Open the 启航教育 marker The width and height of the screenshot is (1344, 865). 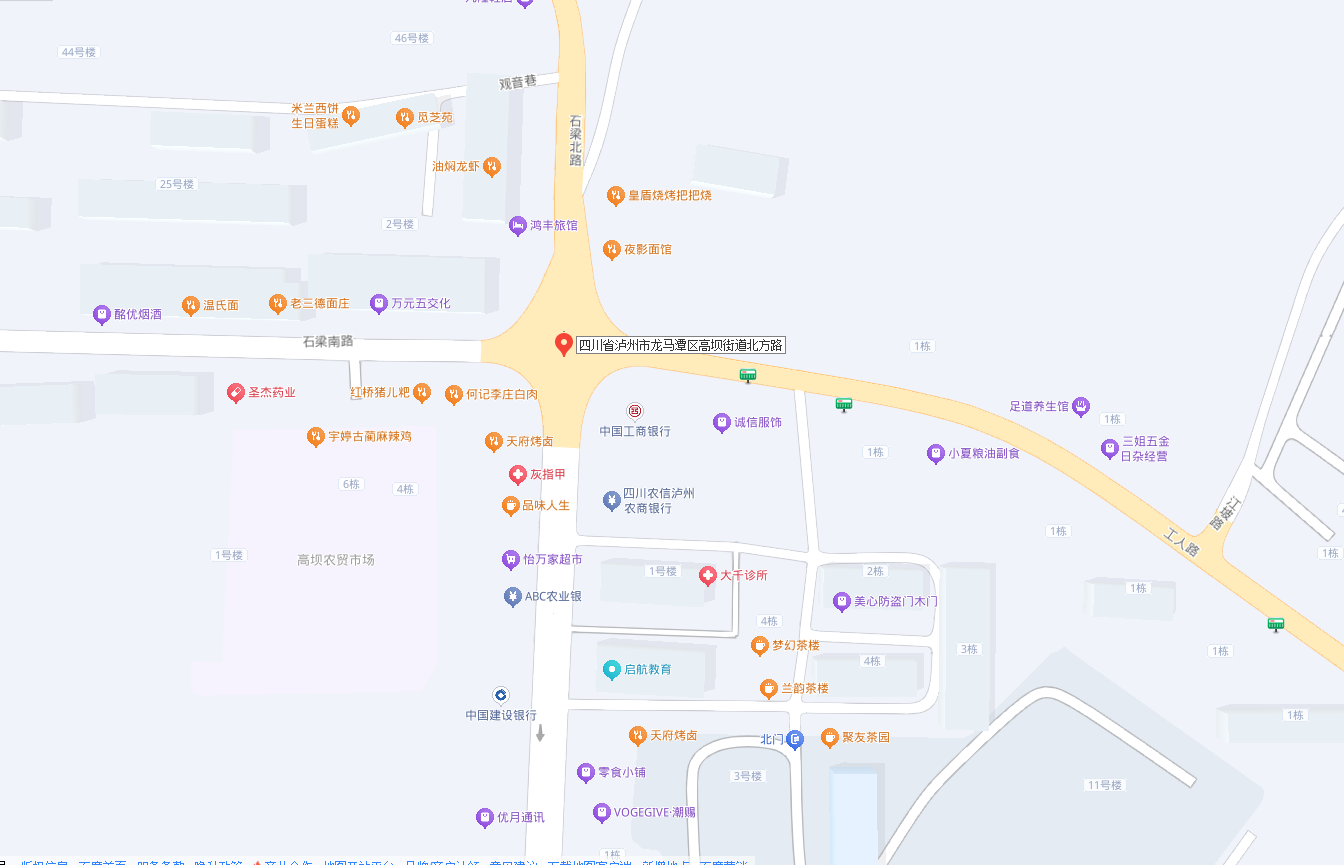click(x=612, y=670)
